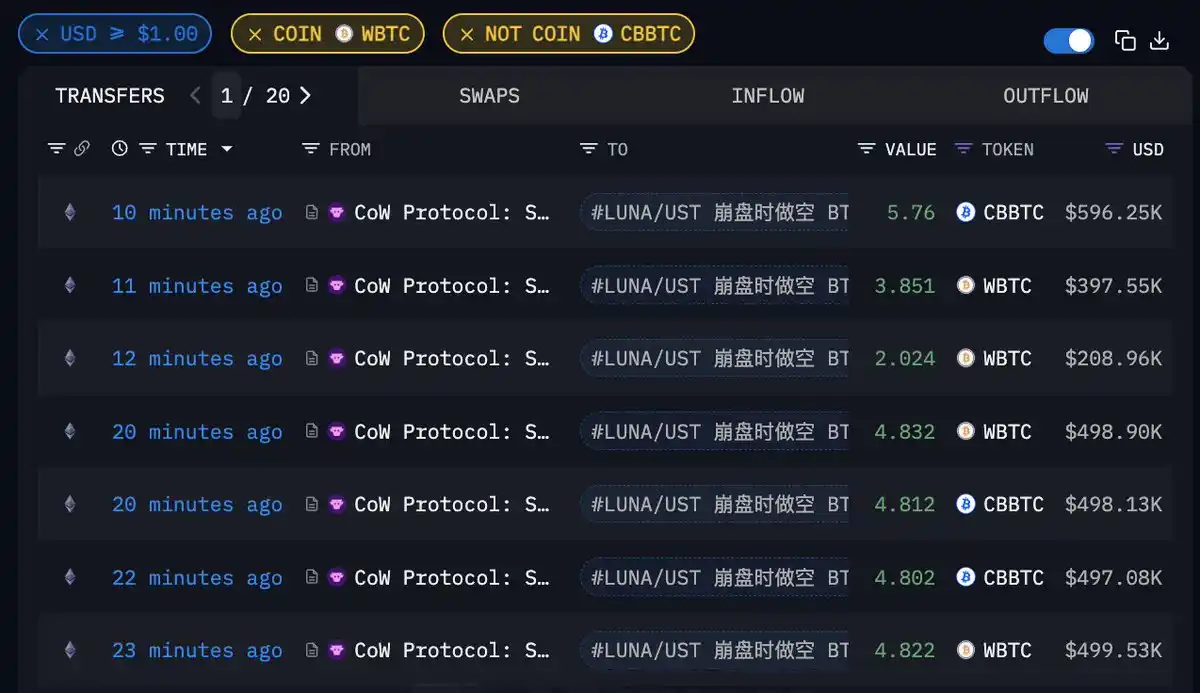Image resolution: width=1200 pixels, height=693 pixels.
Task: Go to next transfers page
Action: pyautogui.click(x=305, y=95)
